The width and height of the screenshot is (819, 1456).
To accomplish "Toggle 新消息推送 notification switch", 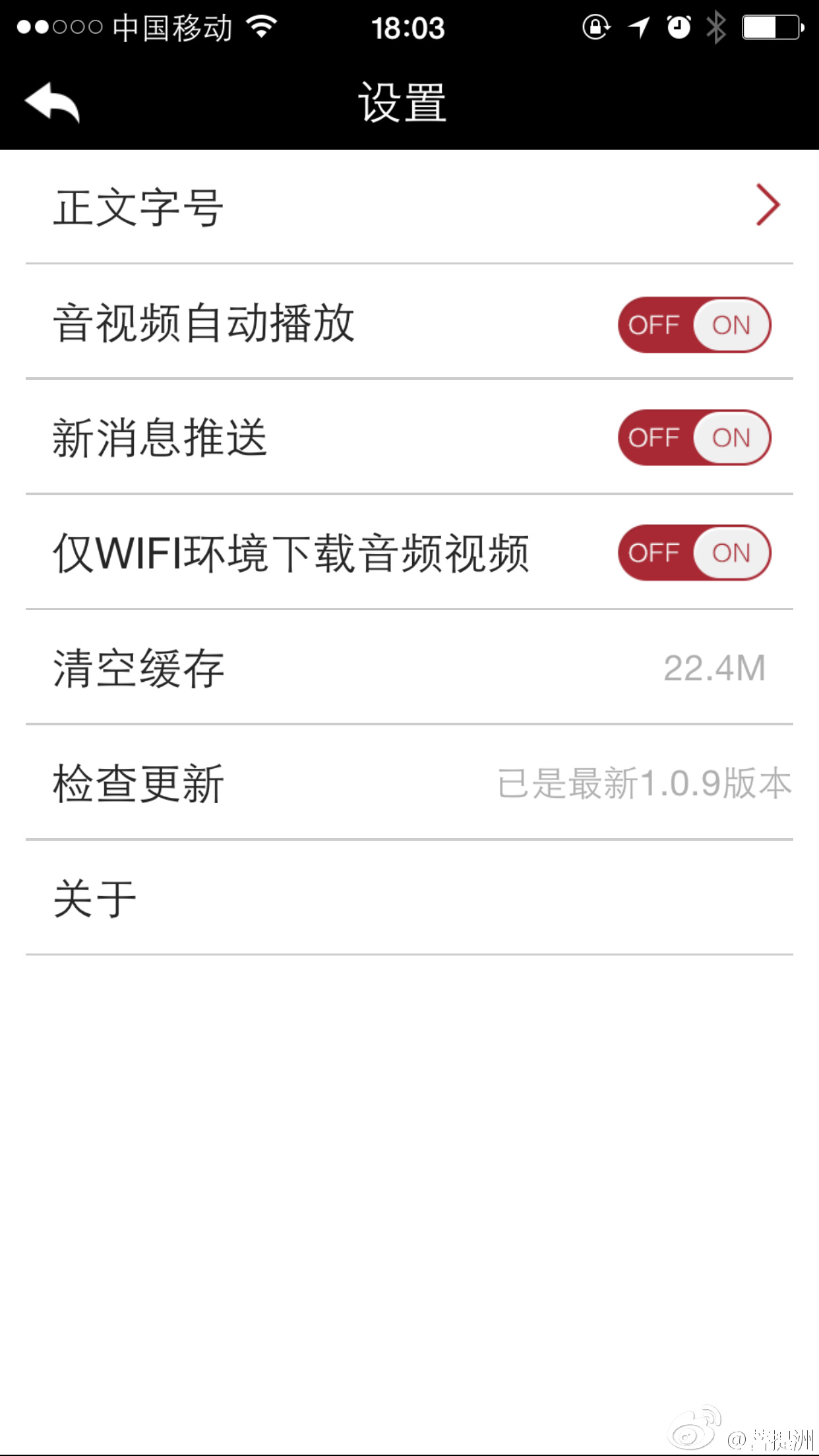I will [x=694, y=438].
